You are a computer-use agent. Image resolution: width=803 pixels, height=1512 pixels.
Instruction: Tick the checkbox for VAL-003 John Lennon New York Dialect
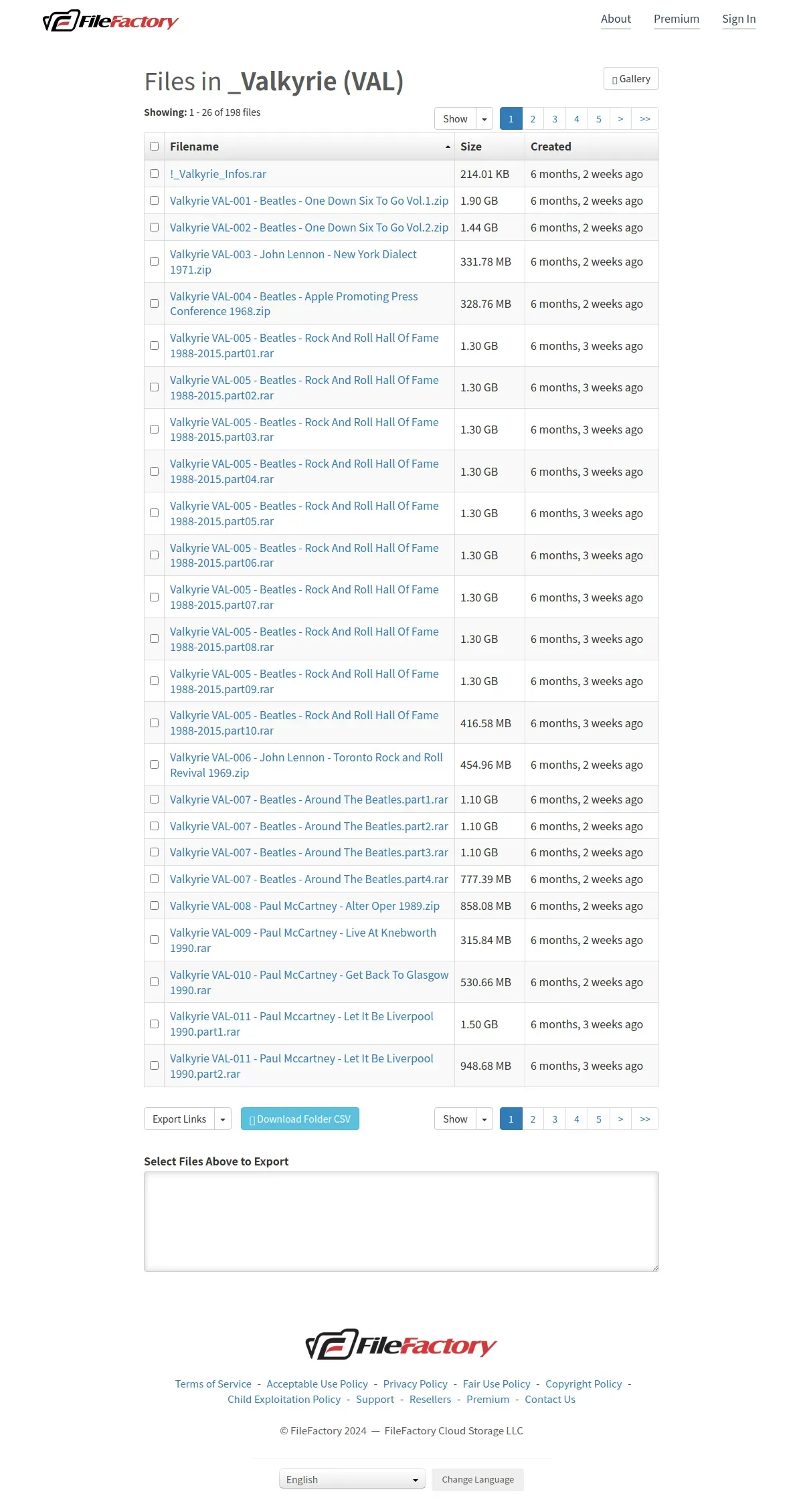pos(155,262)
